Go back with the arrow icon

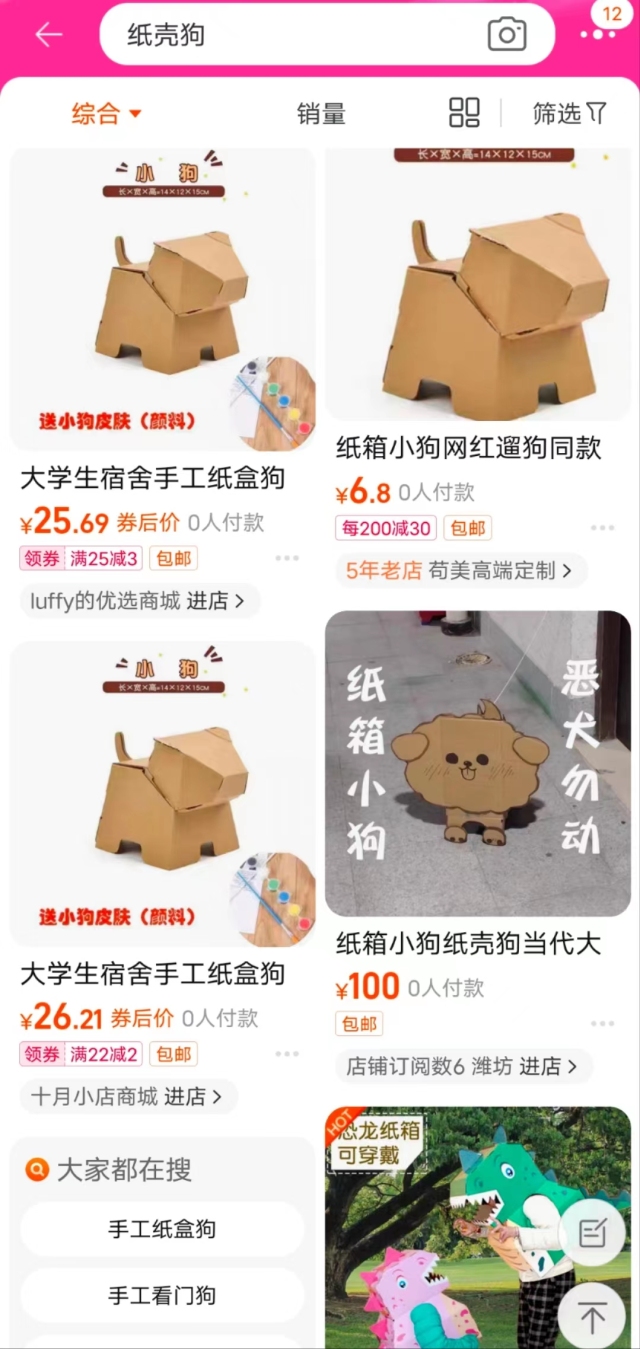point(48,34)
